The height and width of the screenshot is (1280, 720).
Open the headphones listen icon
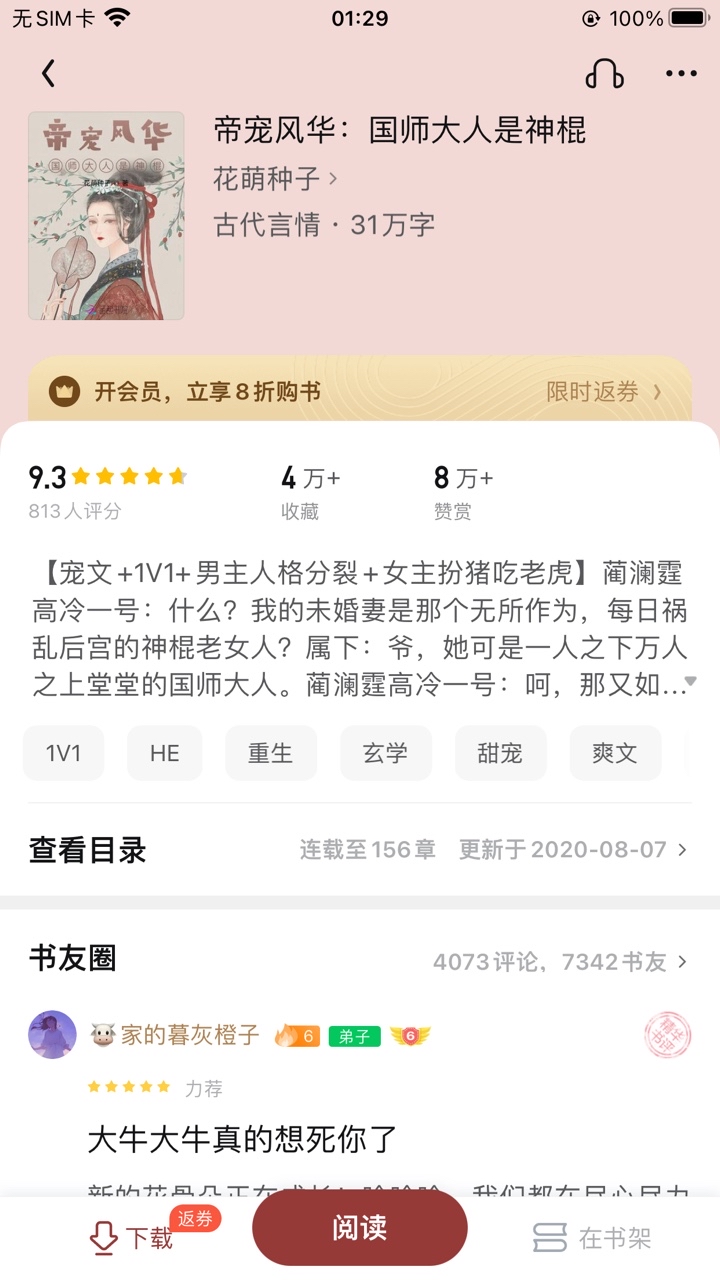(604, 73)
